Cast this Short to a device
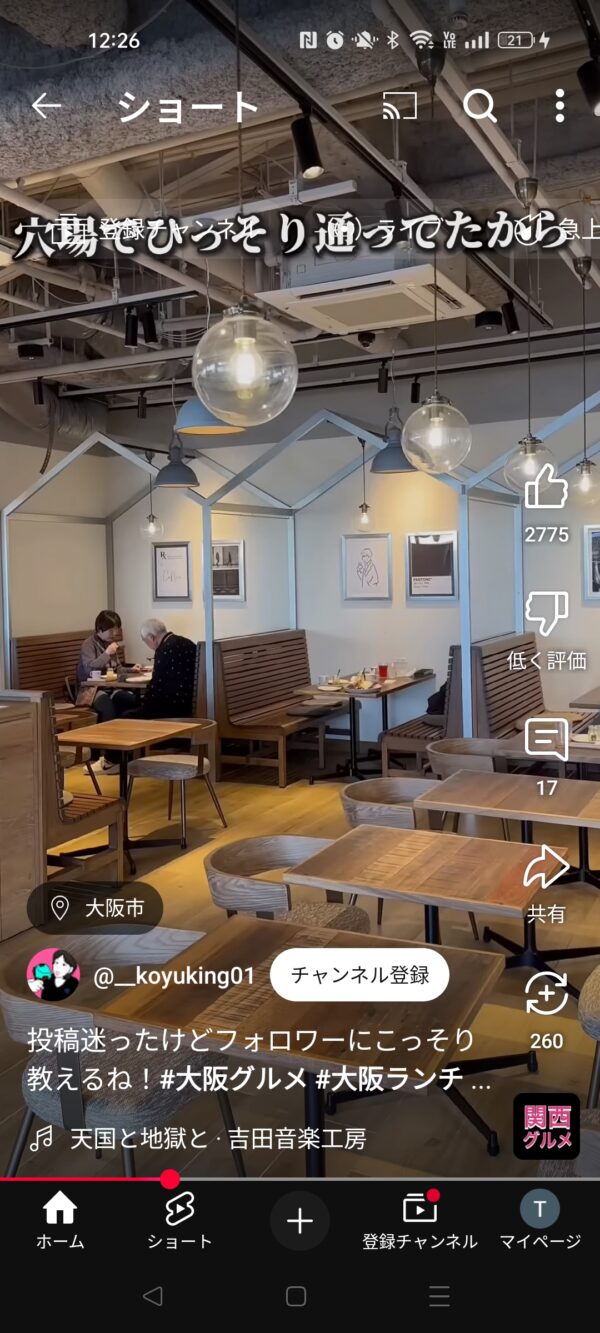 [x=400, y=105]
